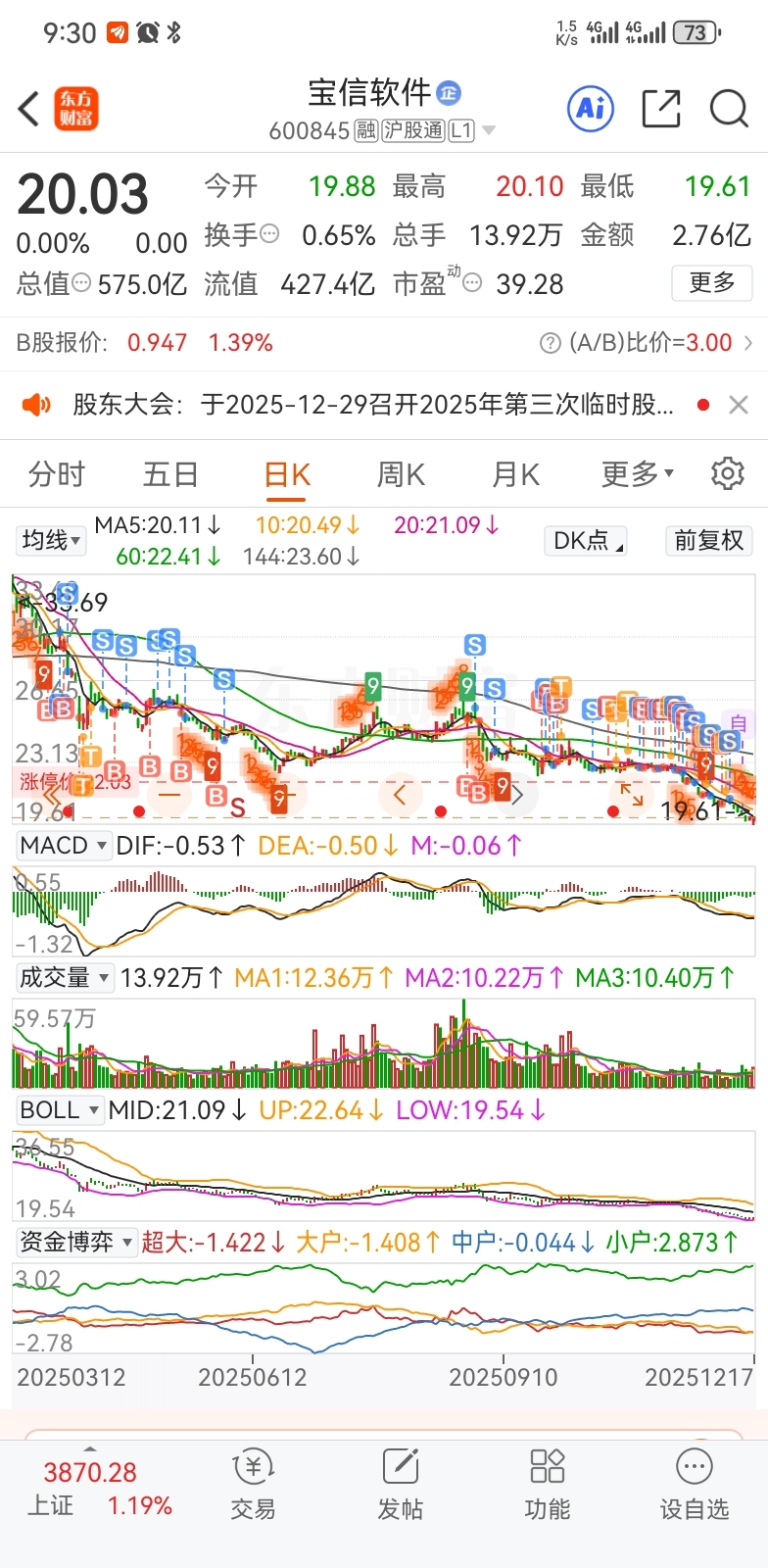Dismiss the 股东大会 announcement banner
The height and width of the screenshot is (1568, 768).
(x=739, y=405)
